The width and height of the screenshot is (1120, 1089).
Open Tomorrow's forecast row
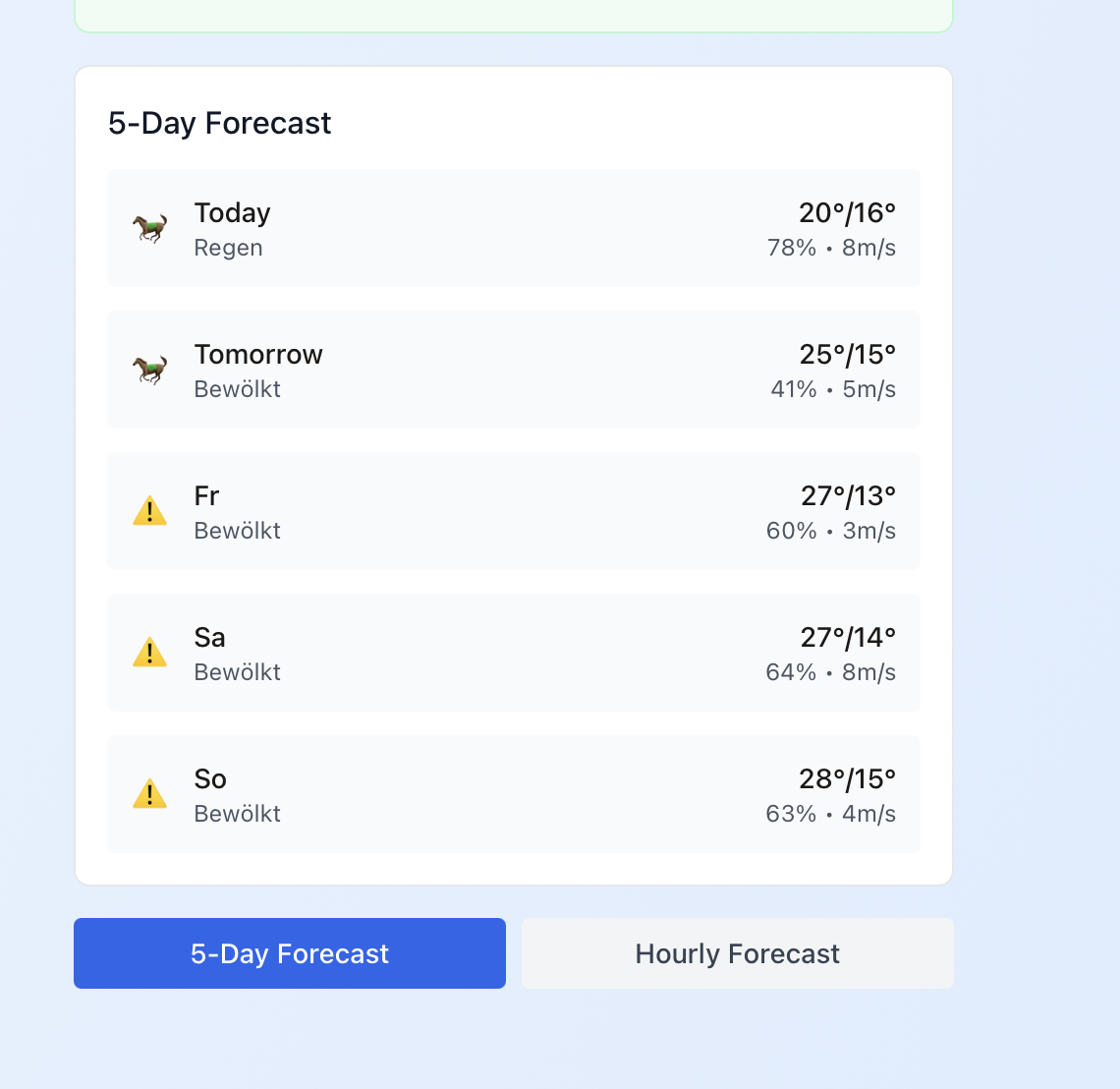coord(514,370)
